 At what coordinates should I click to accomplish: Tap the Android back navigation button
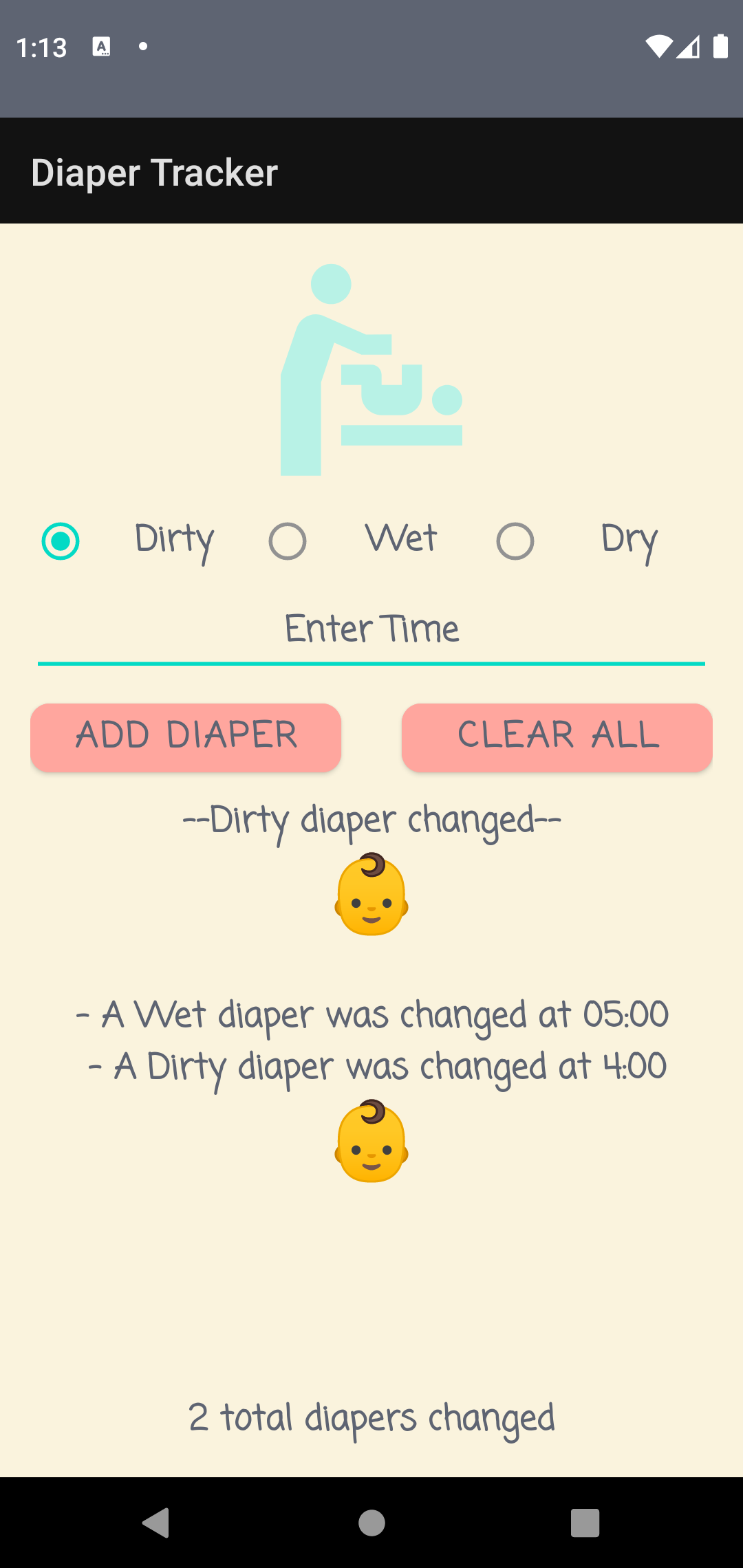click(x=158, y=1521)
